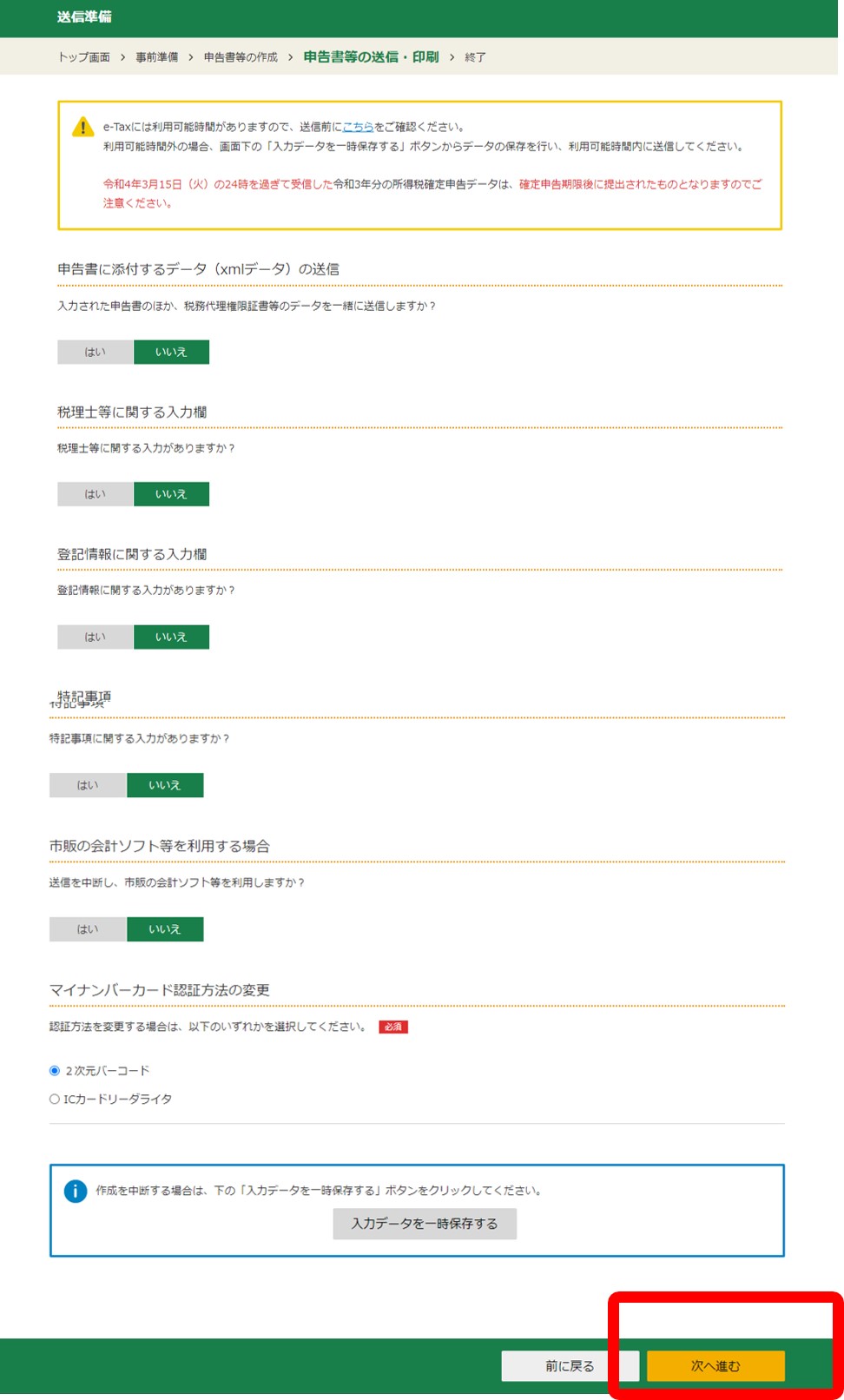
Task: Choose いいえ under 税理士等に関する入力欄
Action: (171, 494)
